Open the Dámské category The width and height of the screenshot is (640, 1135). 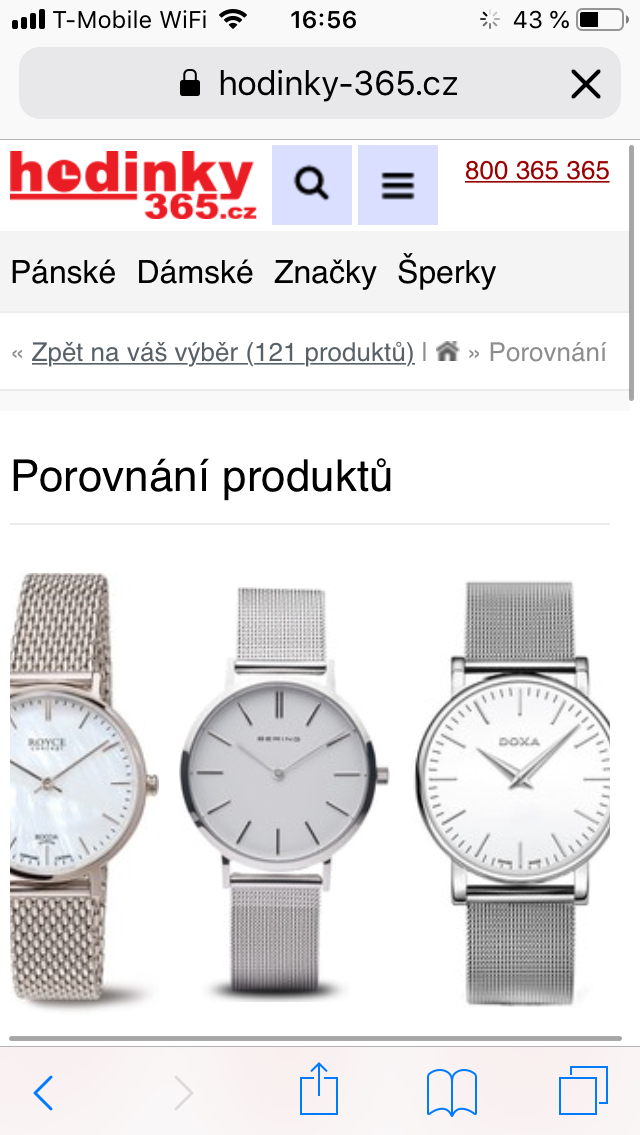pyautogui.click(x=195, y=272)
